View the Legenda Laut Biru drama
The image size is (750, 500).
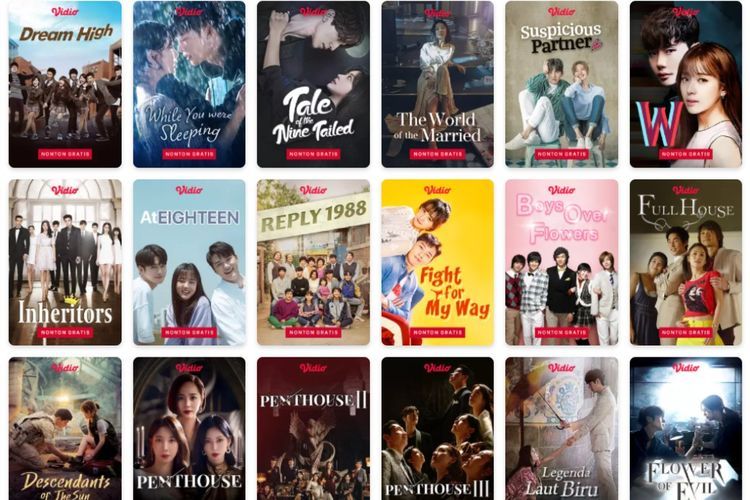[x=561, y=430]
